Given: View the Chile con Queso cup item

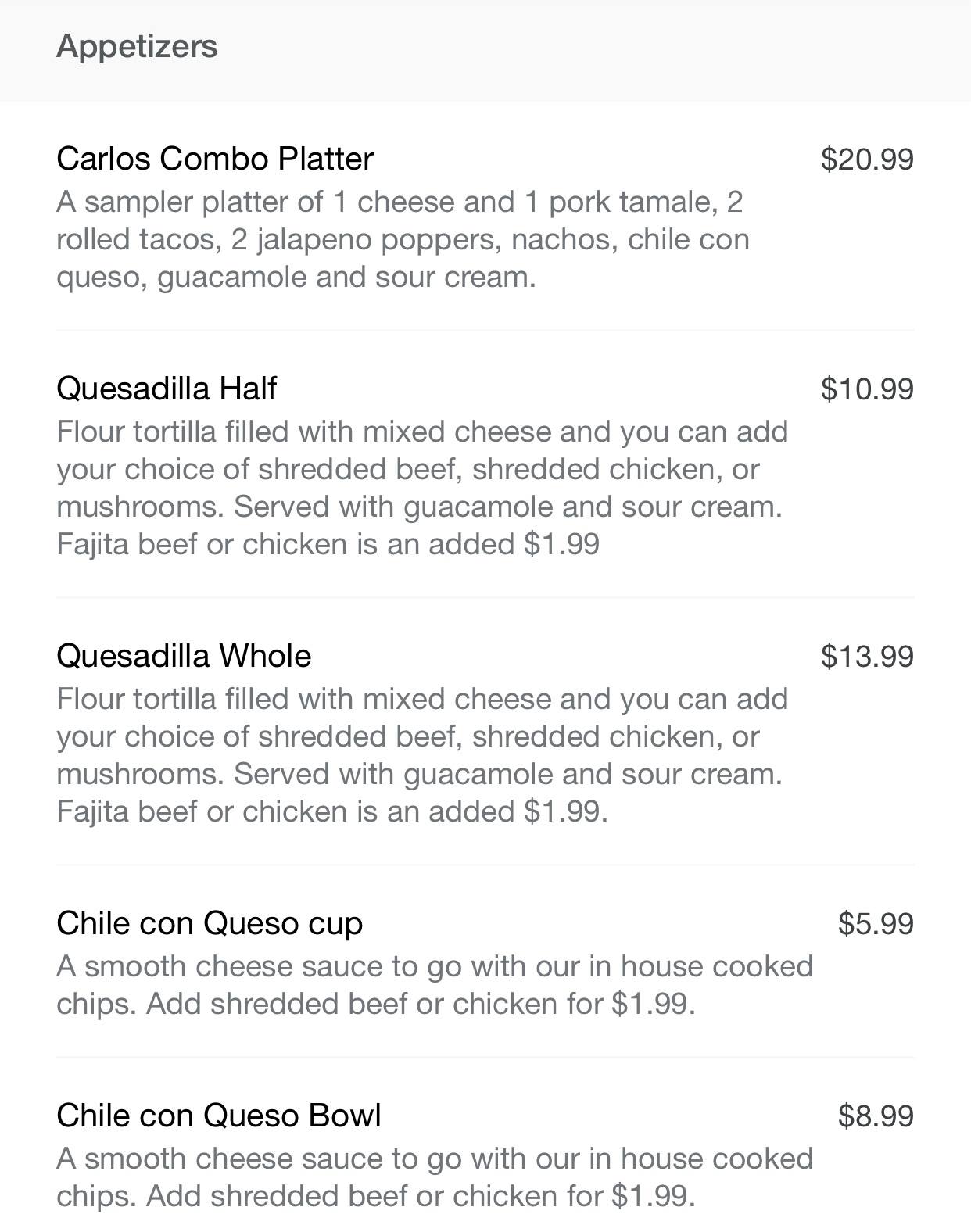Looking at the screenshot, I should pos(210,923).
